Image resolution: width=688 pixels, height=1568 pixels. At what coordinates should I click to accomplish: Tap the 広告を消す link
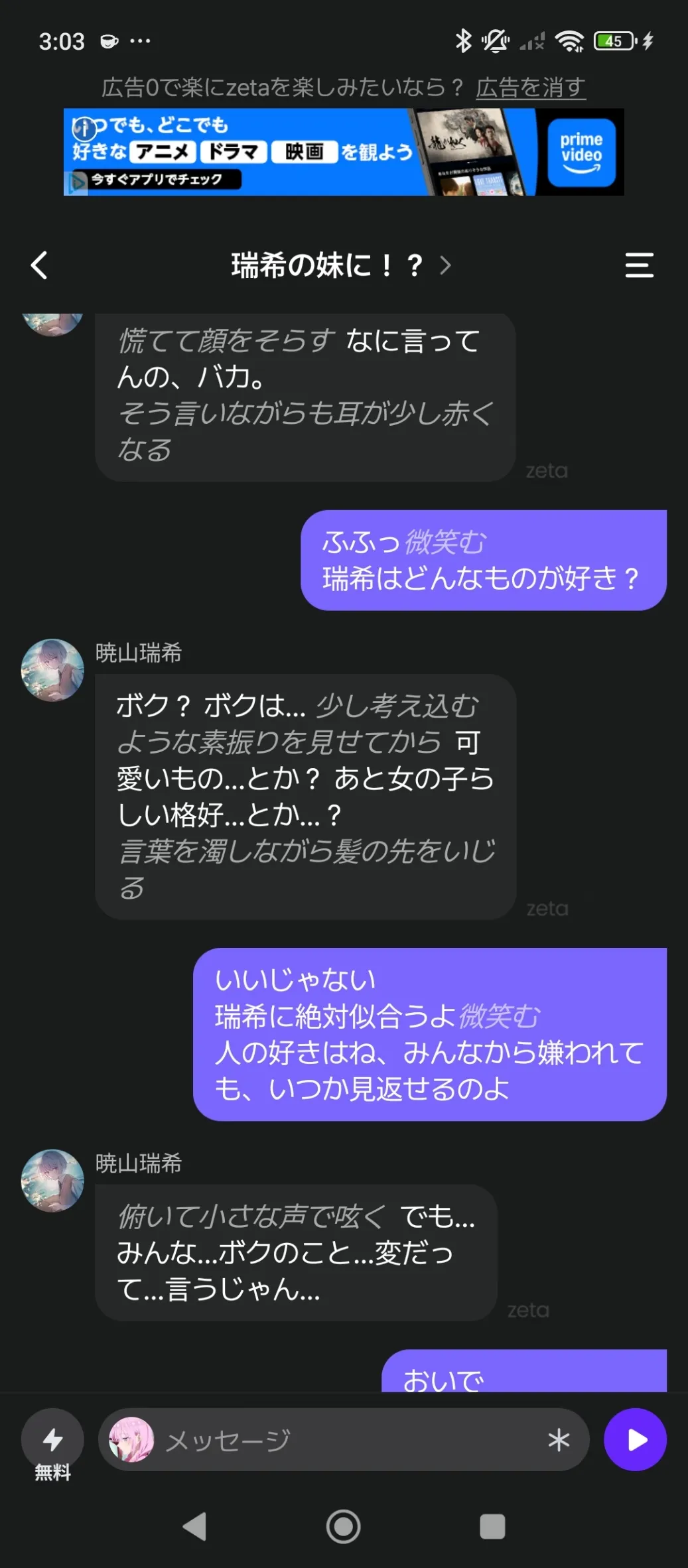(x=530, y=87)
